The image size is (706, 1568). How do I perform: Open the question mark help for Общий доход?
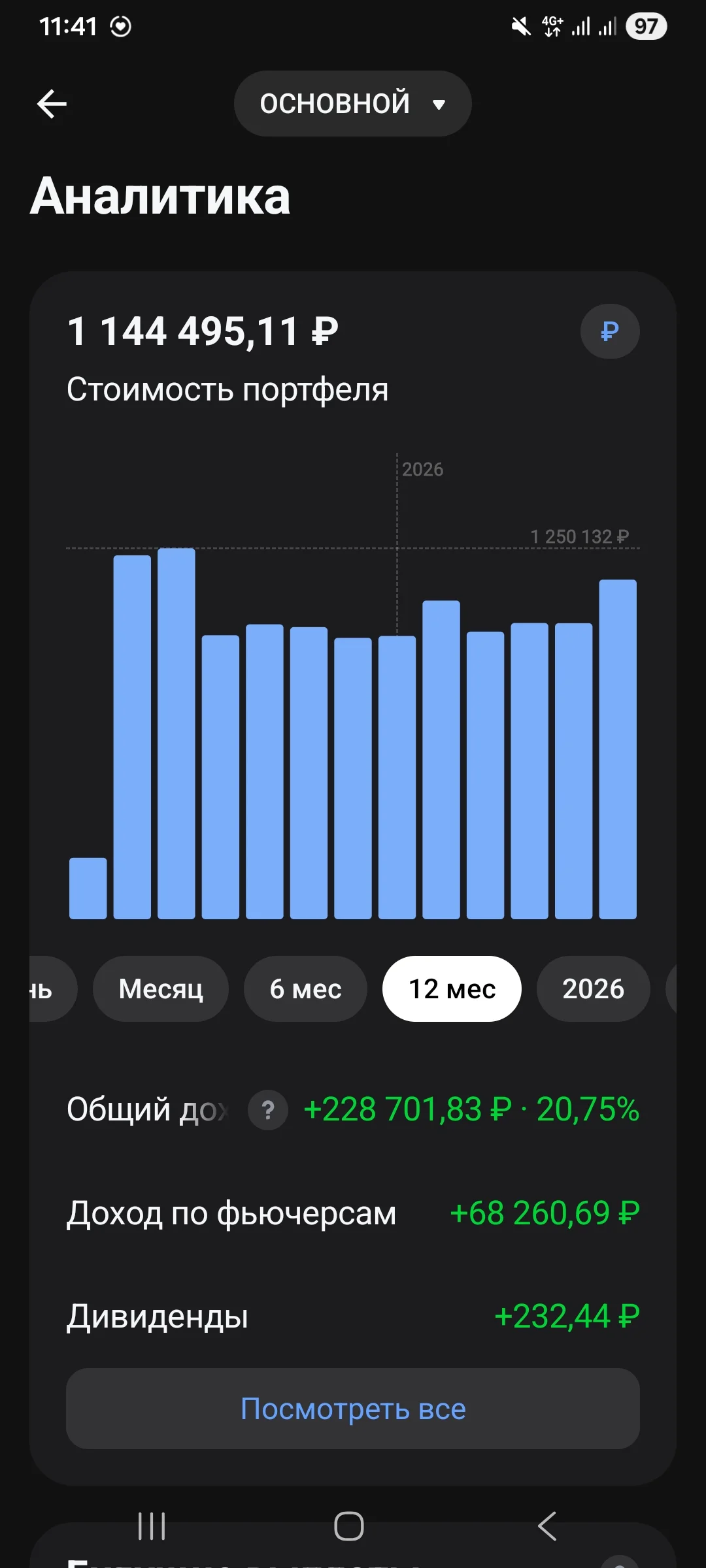coord(267,1109)
